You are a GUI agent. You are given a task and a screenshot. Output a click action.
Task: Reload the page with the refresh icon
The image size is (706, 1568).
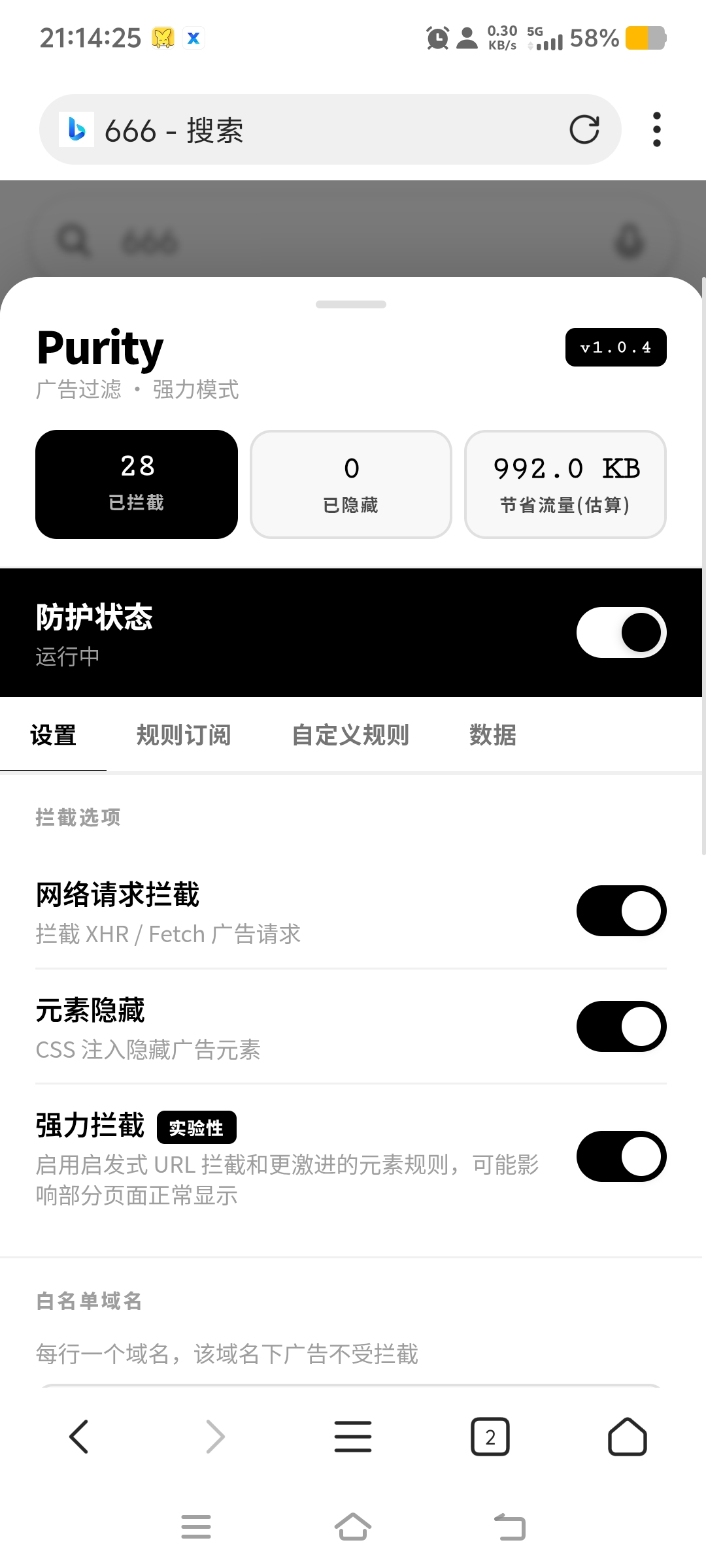click(x=584, y=129)
